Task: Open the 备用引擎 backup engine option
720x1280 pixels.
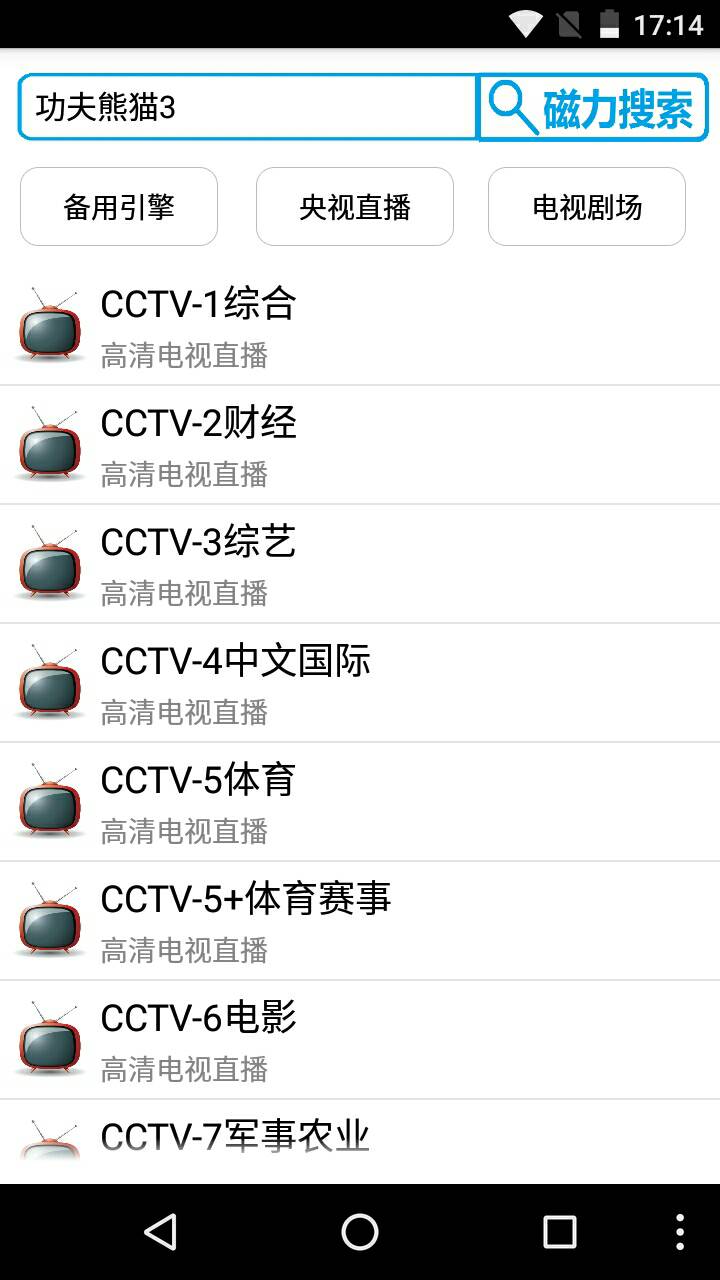Action: click(x=118, y=206)
